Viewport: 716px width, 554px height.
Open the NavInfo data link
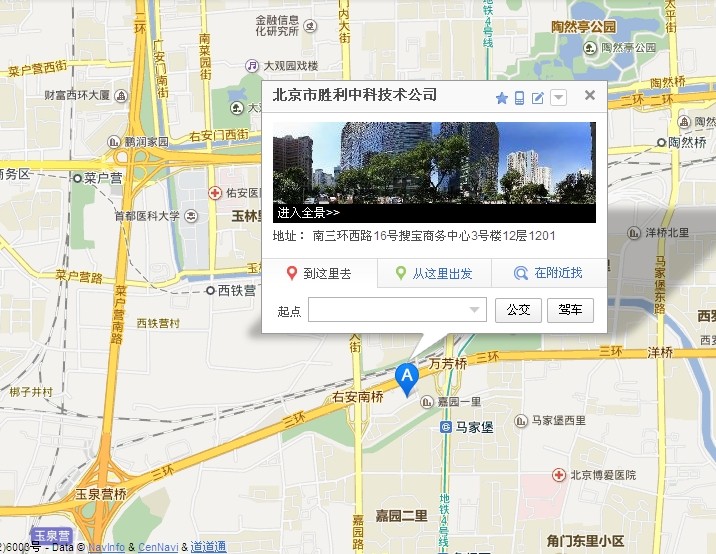(106, 546)
